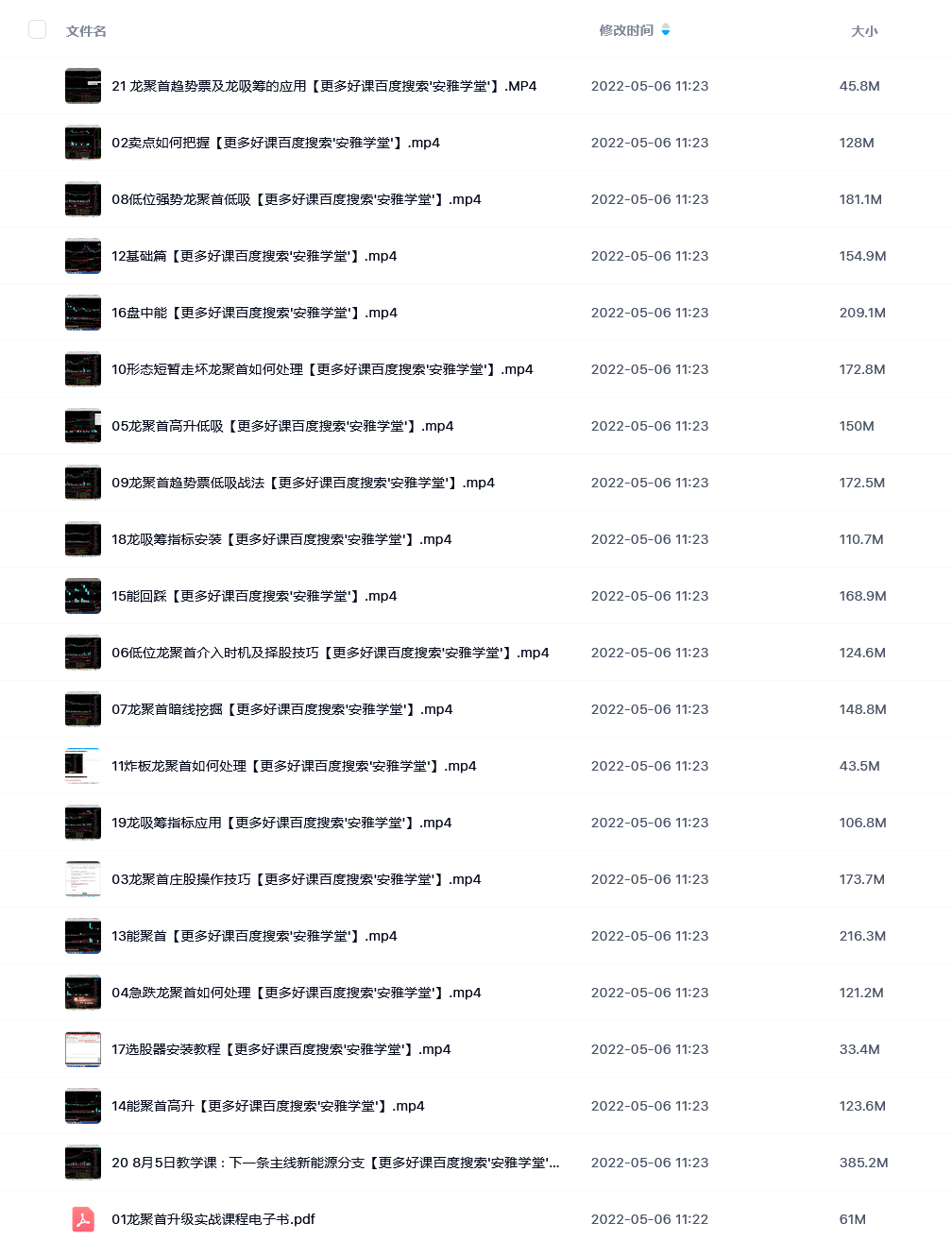Open the PDF 01龙聚首升级实战课程电子书
The image size is (952, 1240).
(x=213, y=1219)
